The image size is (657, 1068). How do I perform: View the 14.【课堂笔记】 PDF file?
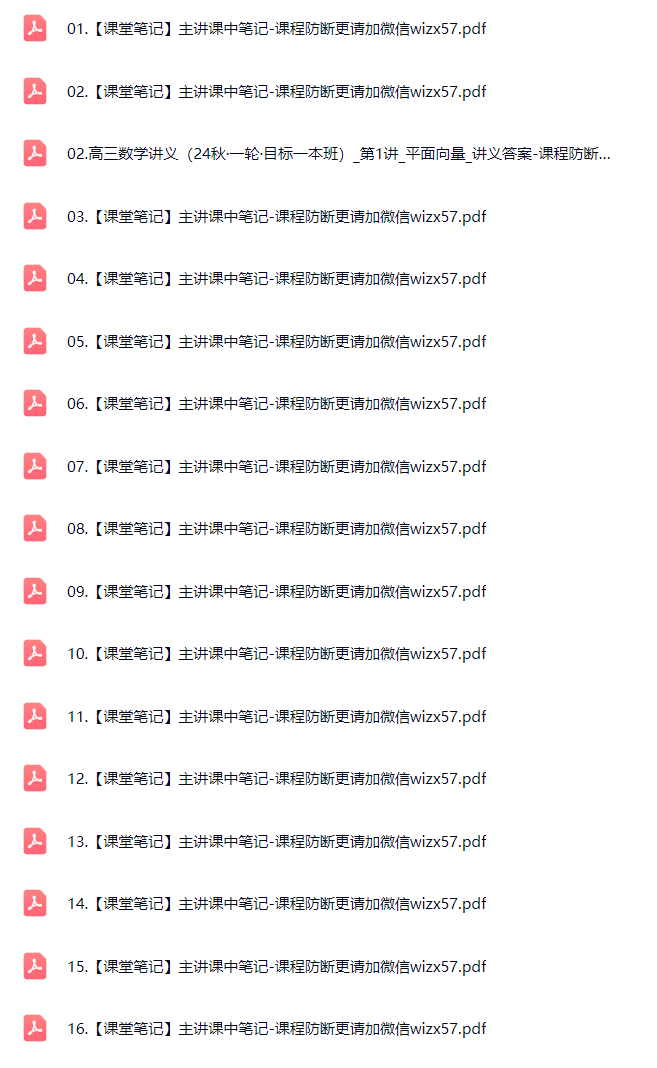pos(276,904)
